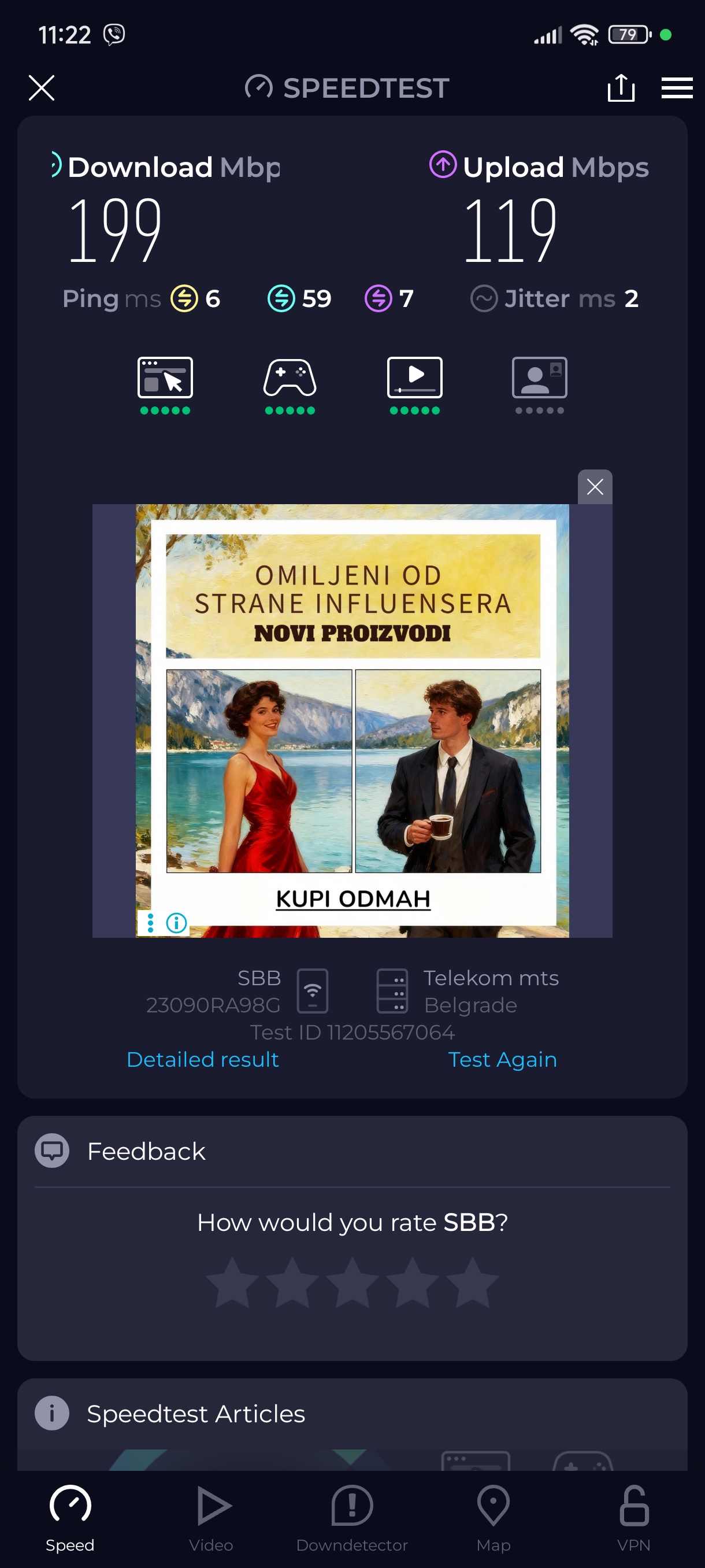View the video streaming experience rating
705x1568 pixels.
coord(414,384)
